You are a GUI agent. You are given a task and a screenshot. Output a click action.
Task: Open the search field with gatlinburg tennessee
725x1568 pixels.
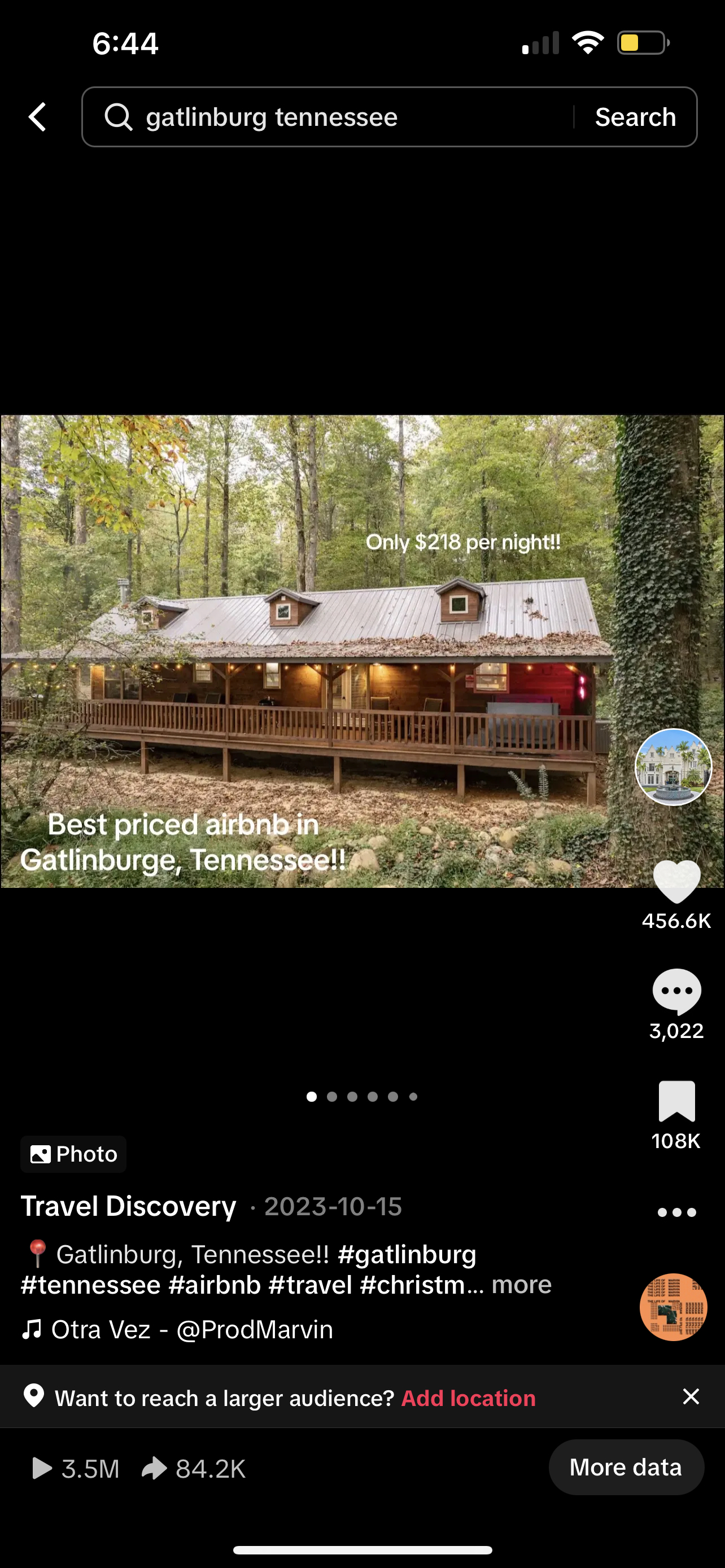(329, 117)
